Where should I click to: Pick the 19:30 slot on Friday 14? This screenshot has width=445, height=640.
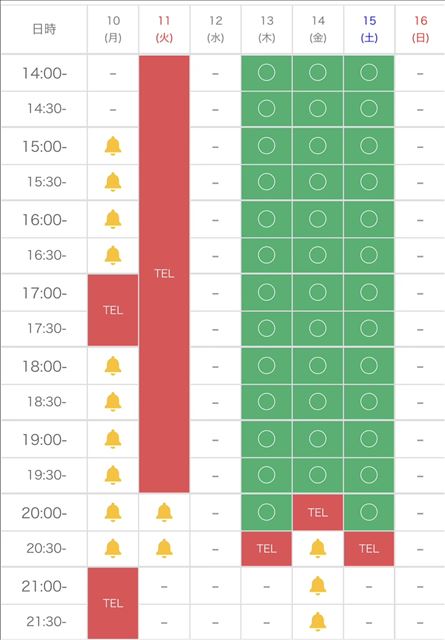(318, 475)
